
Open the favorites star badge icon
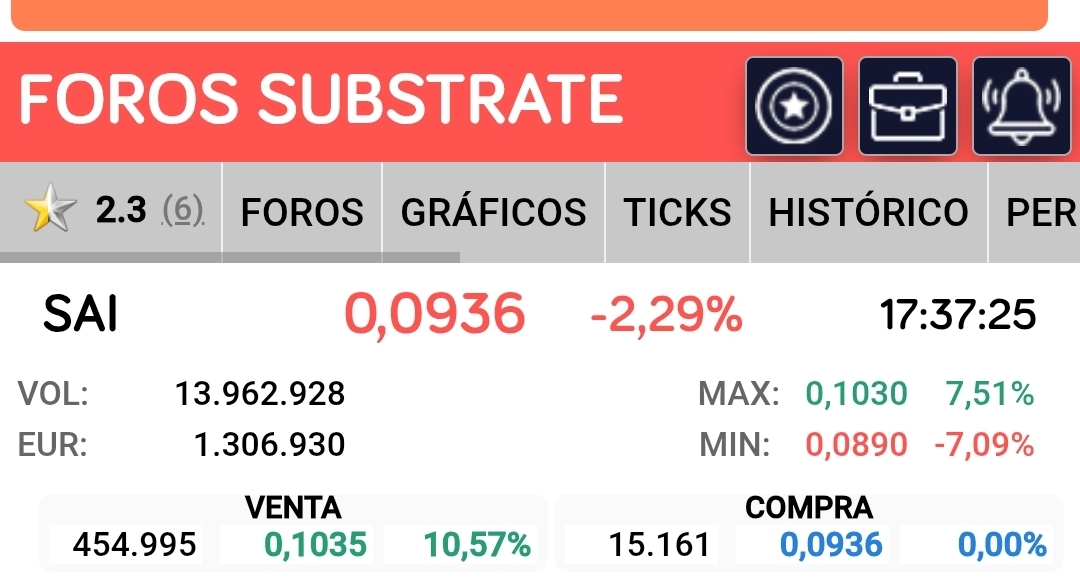794,106
